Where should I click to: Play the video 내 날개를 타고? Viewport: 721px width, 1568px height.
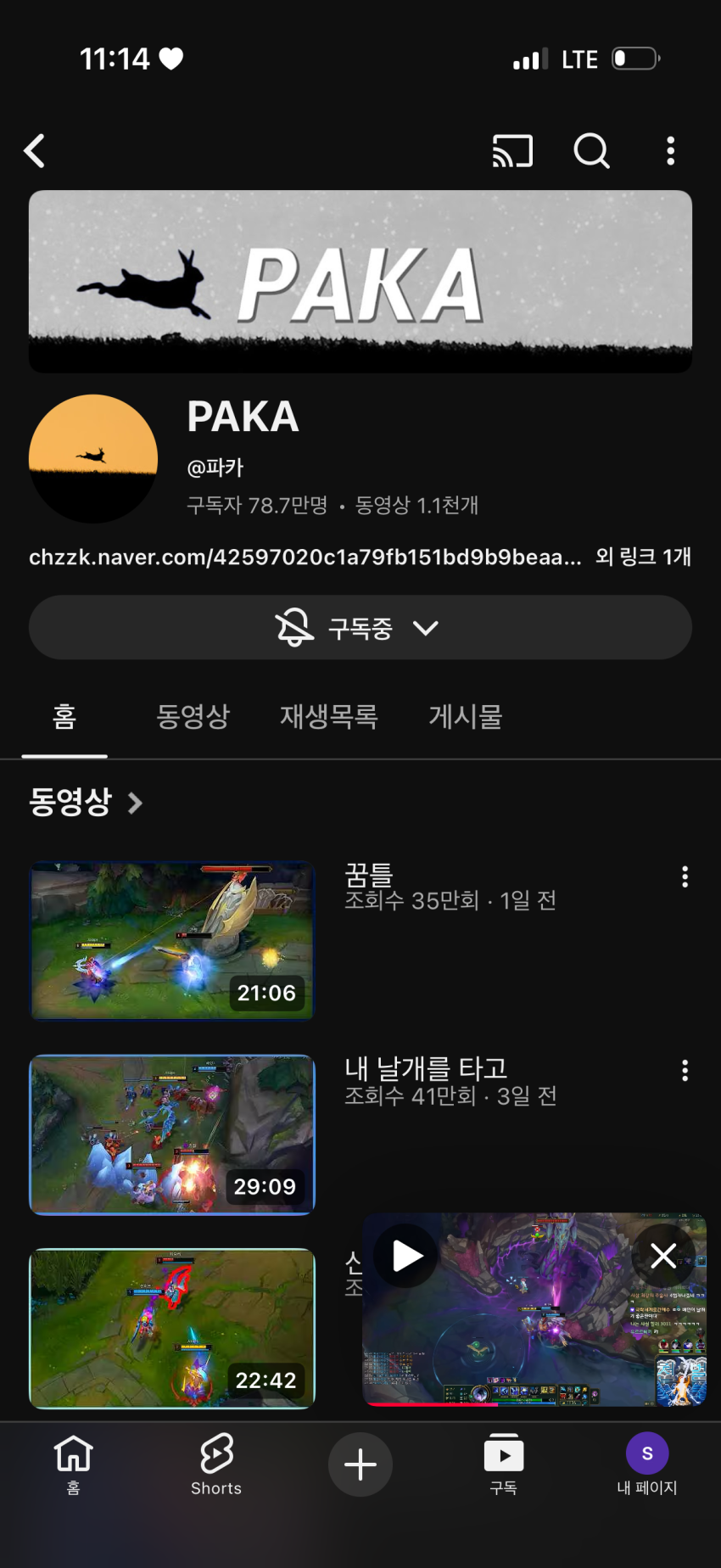(172, 1134)
